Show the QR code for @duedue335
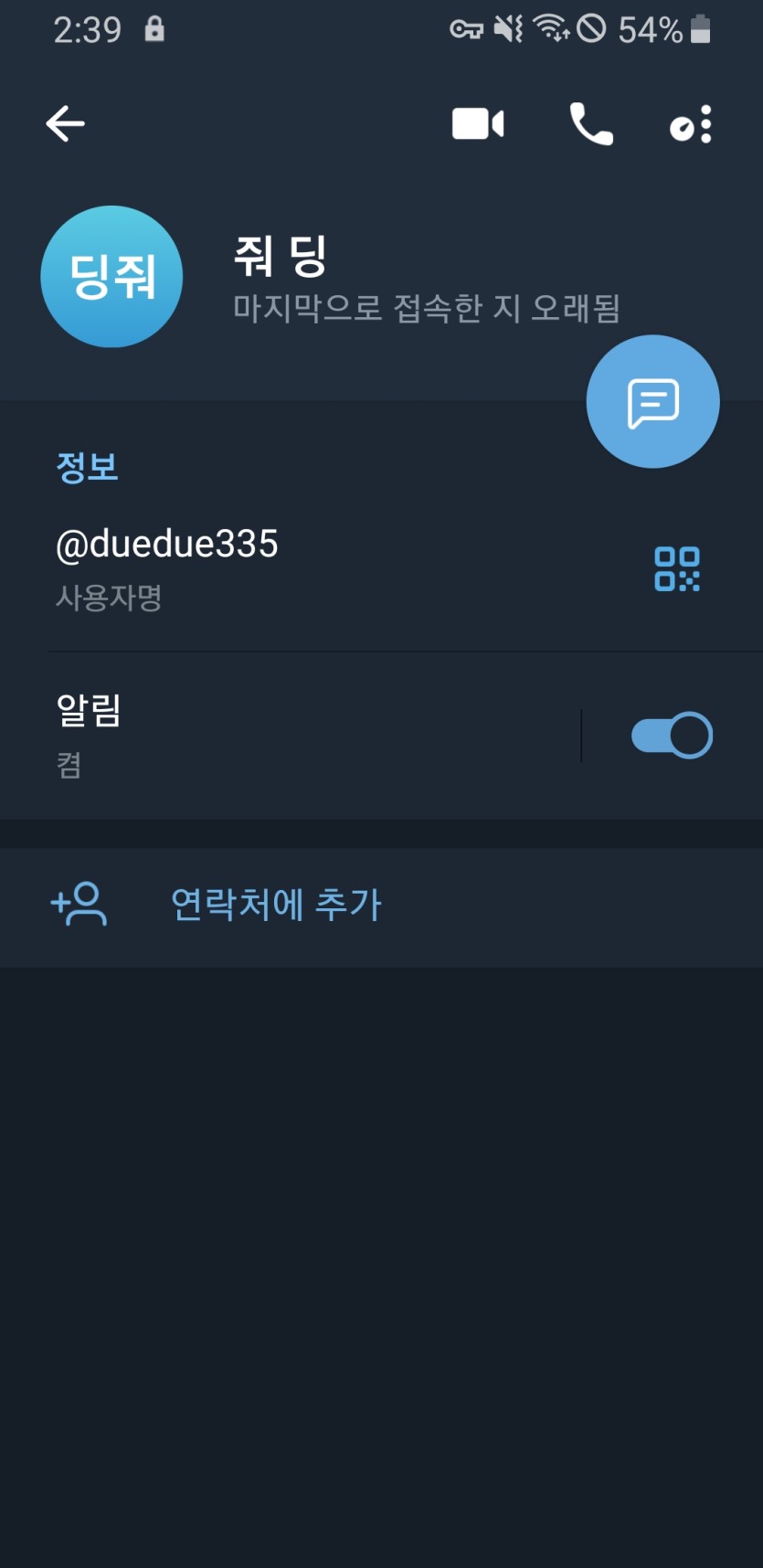763x1568 pixels. tap(677, 568)
